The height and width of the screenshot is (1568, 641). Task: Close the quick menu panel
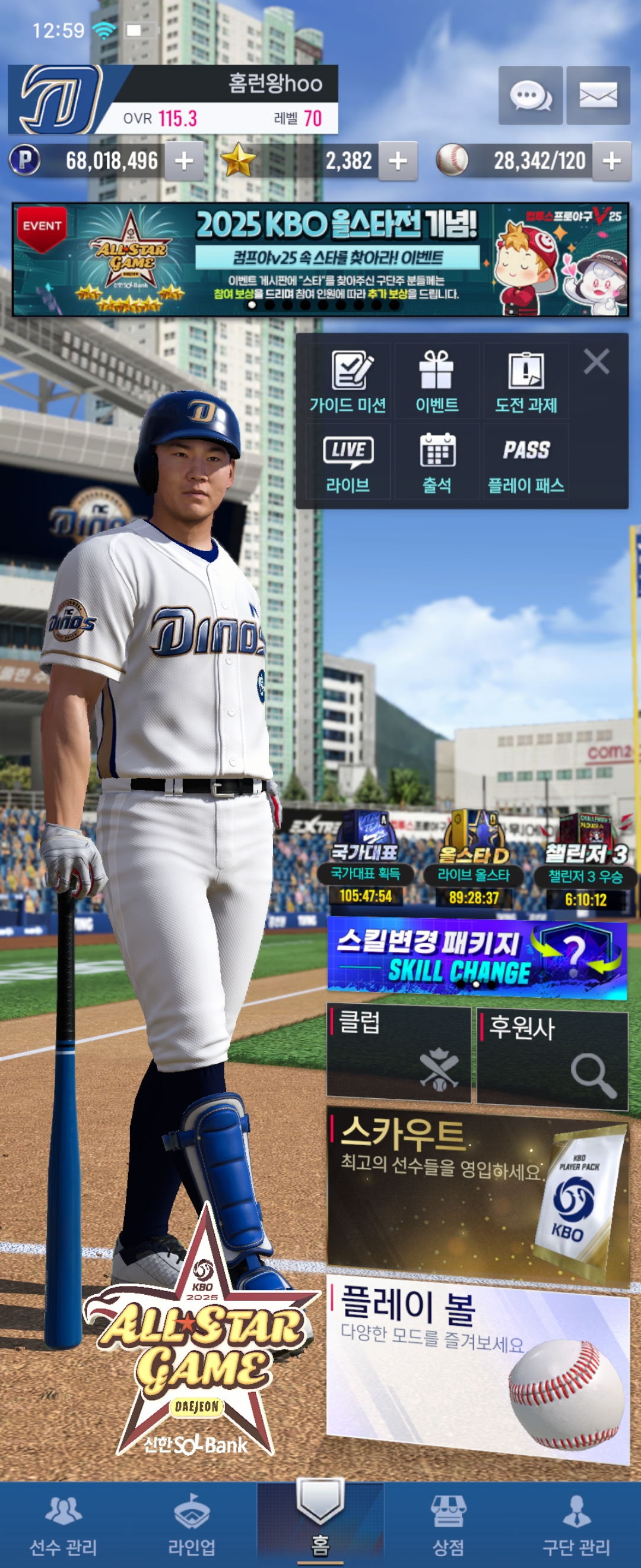[x=596, y=362]
